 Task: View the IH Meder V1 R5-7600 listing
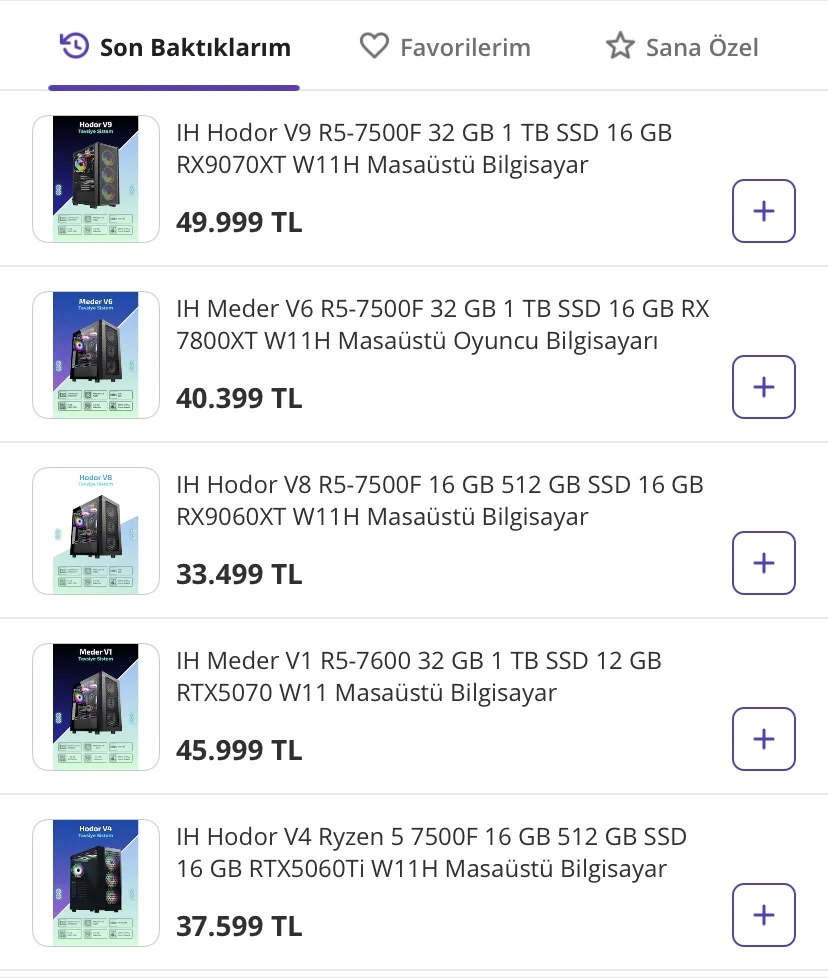pyautogui.click(x=418, y=676)
